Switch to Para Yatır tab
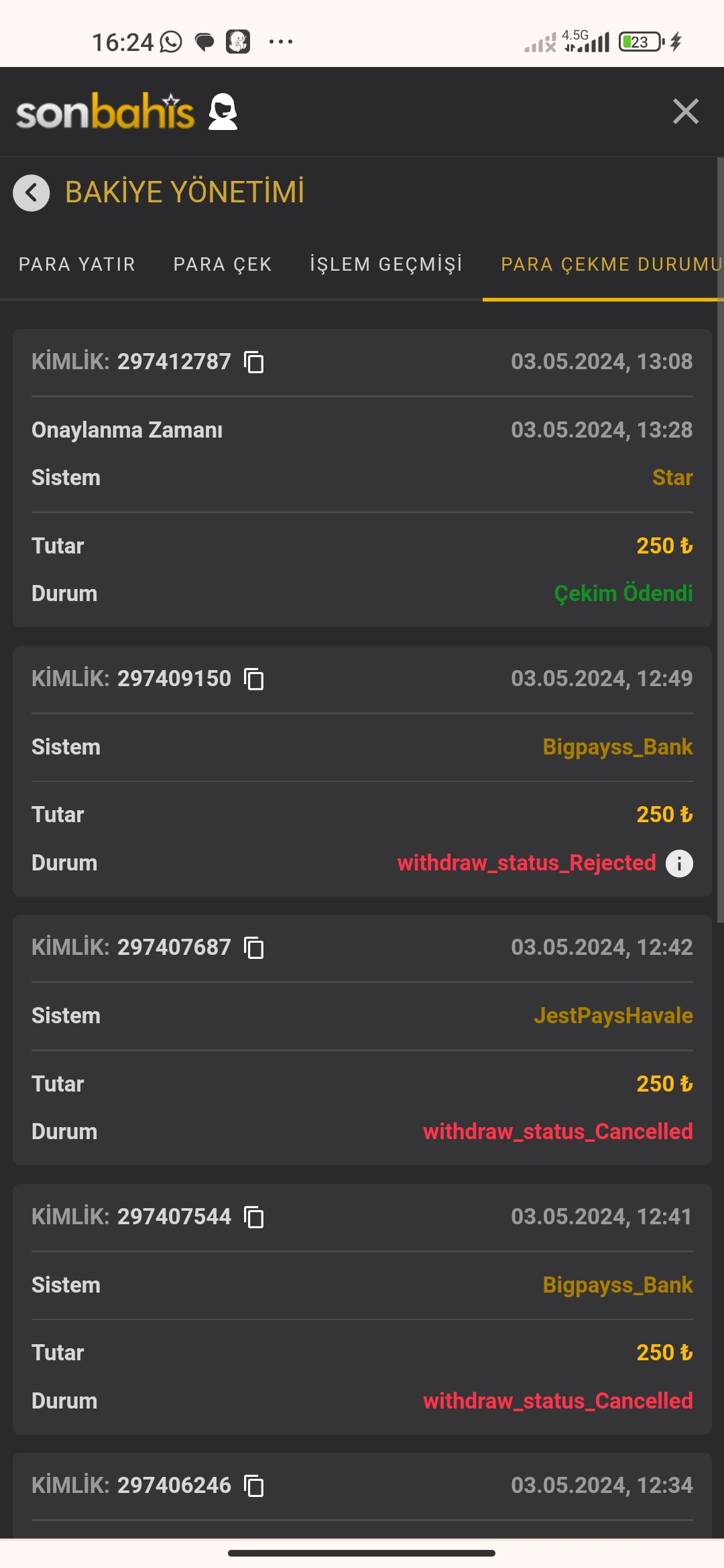This screenshot has width=724, height=1568. tap(77, 265)
